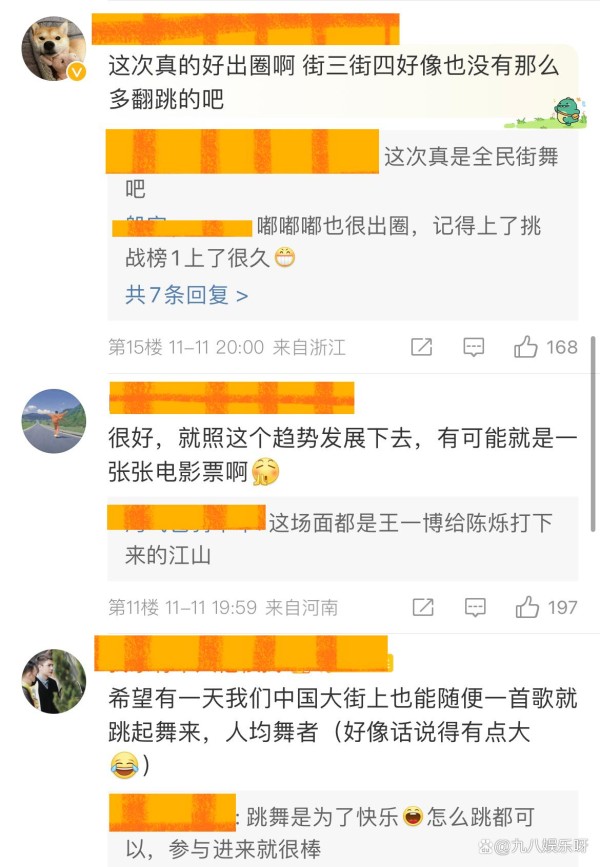
Task: Share the 第15楼 comment from 浙江
Action: click(422, 347)
